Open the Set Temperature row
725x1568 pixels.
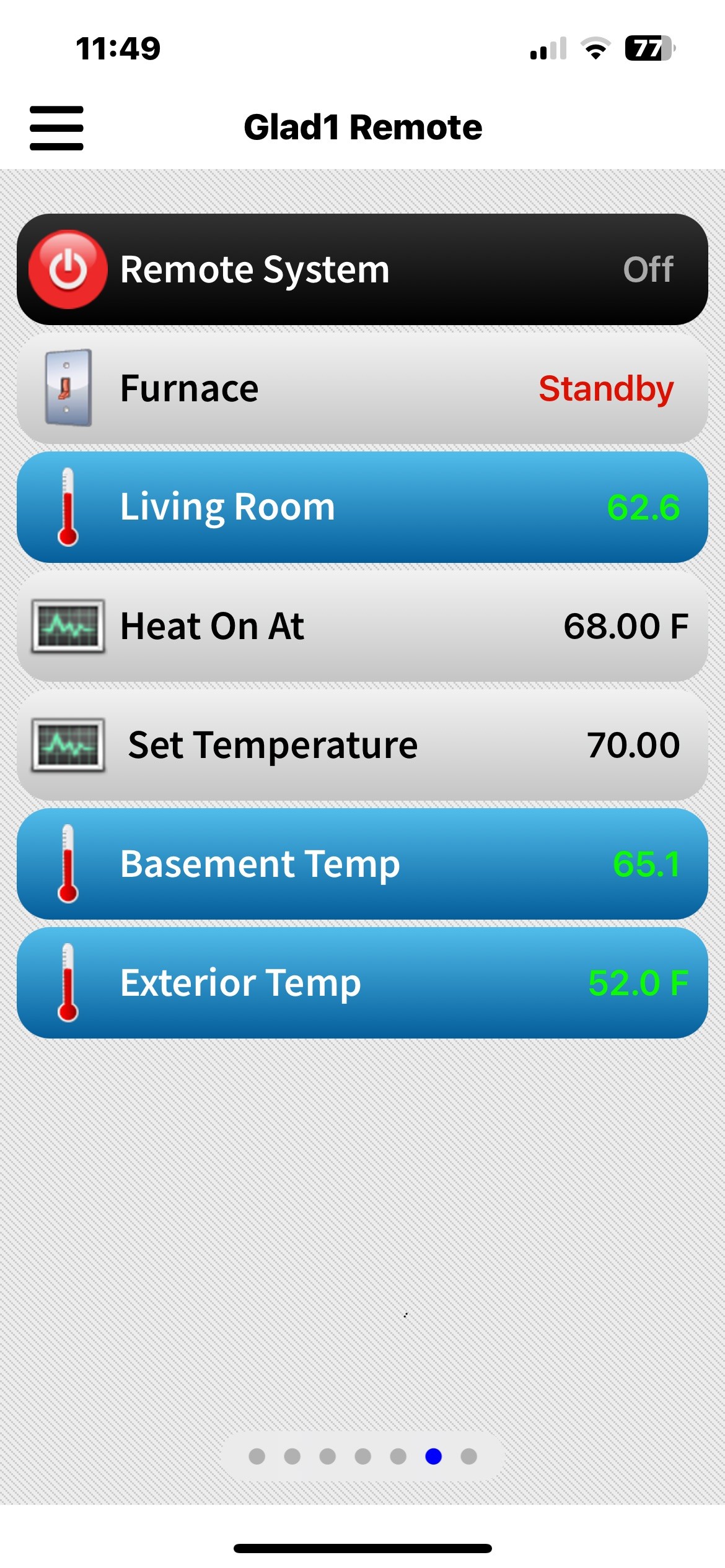point(362,745)
